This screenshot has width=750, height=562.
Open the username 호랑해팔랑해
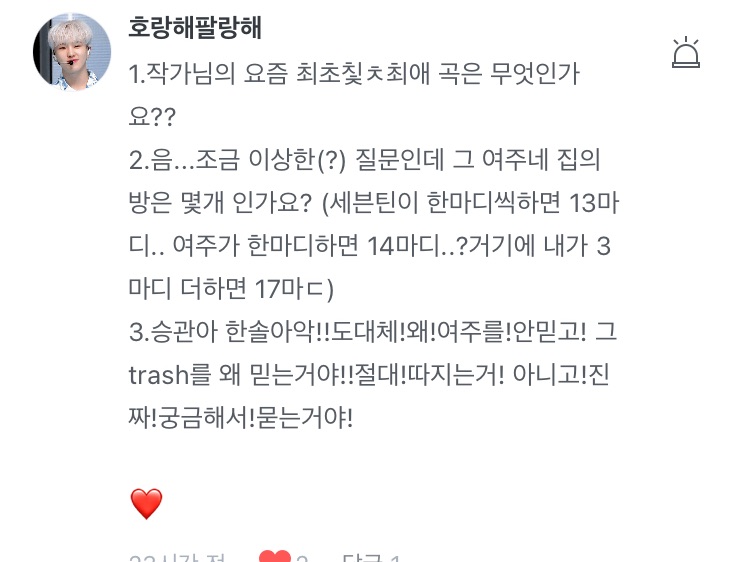click(195, 28)
